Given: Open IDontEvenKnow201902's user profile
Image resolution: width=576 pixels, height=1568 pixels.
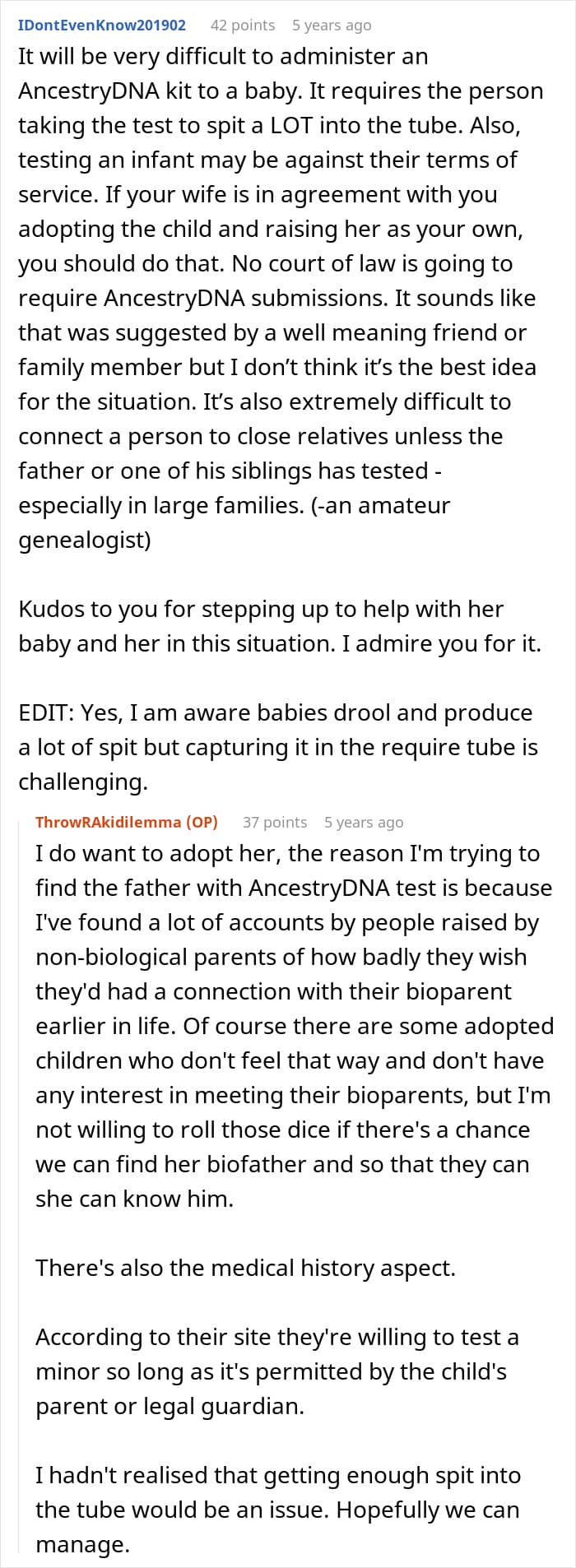Looking at the screenshot, I should pyautogui.click(x=102, y=25).
